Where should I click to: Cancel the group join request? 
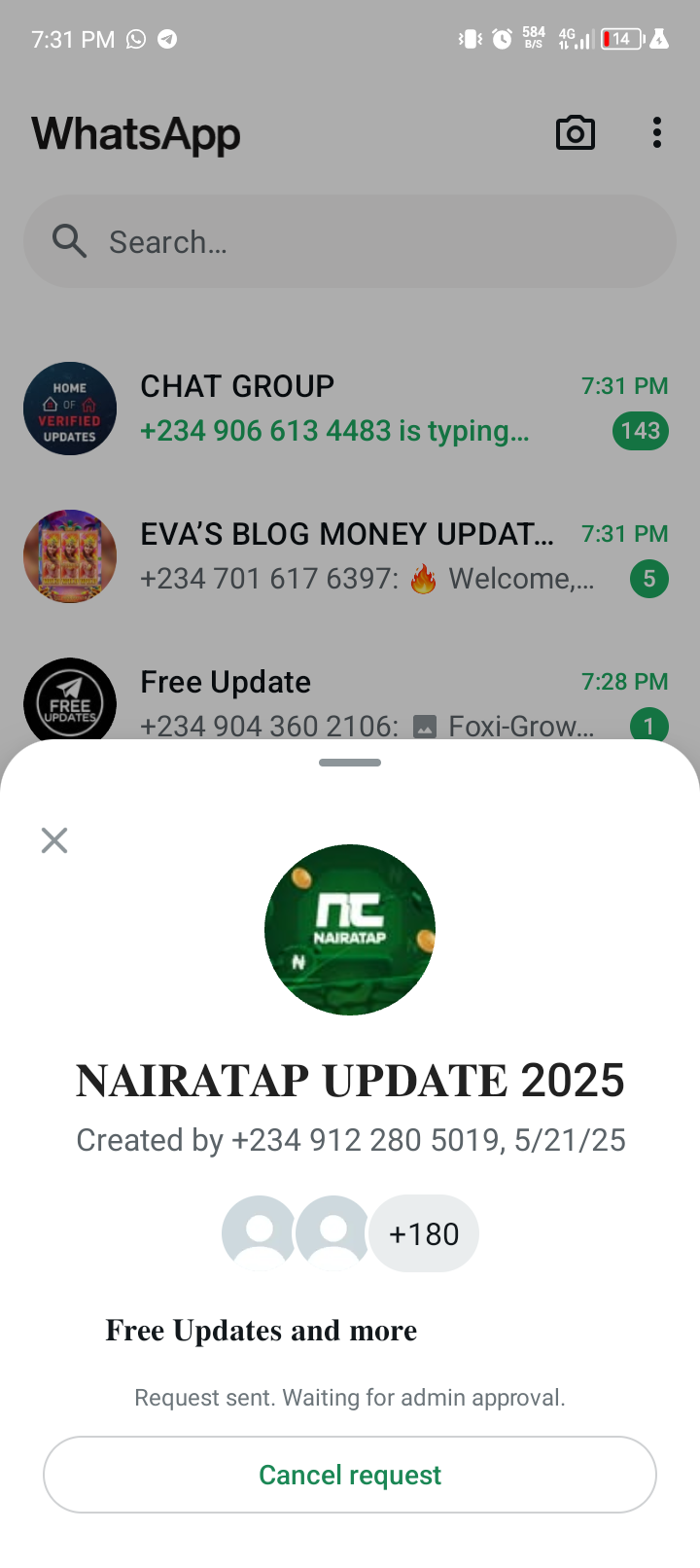point(350,1475)
